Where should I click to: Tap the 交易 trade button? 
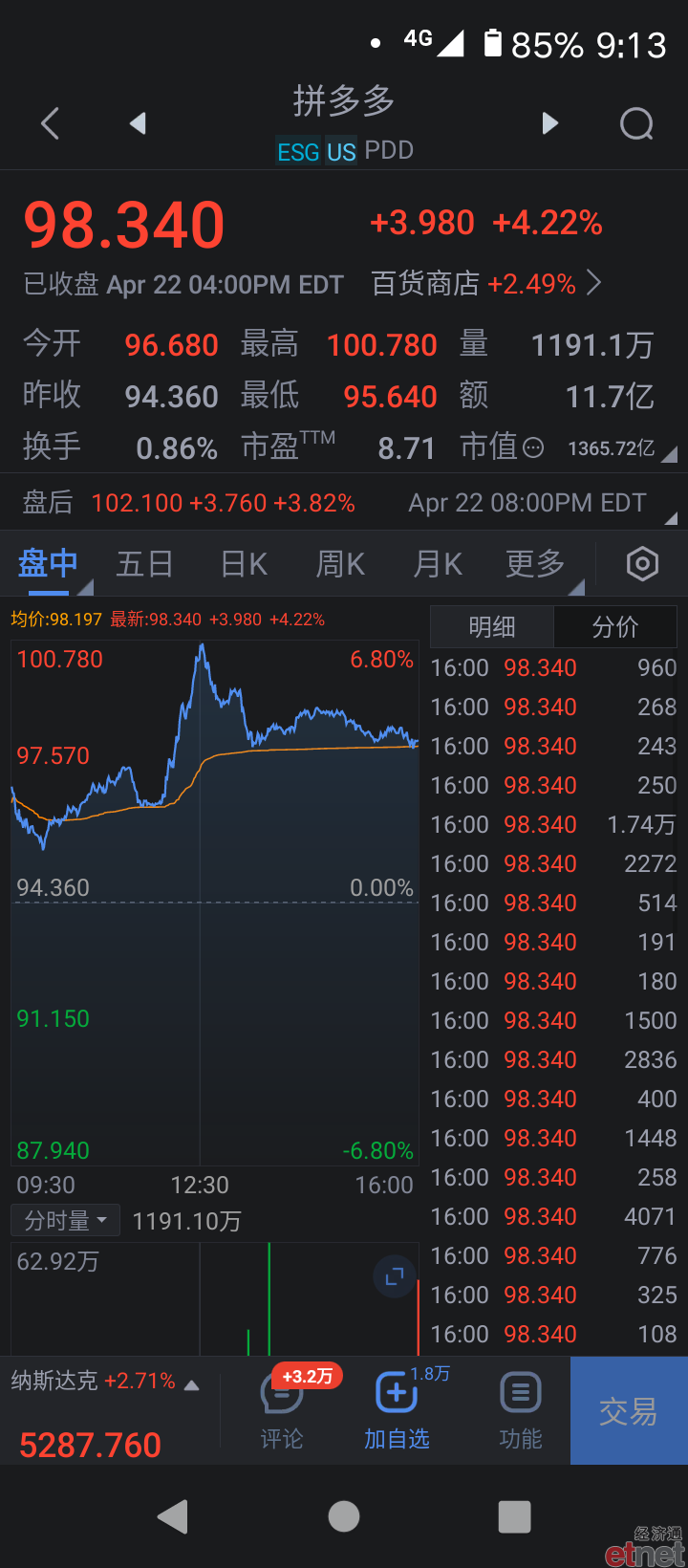[x=629, y=1411]
